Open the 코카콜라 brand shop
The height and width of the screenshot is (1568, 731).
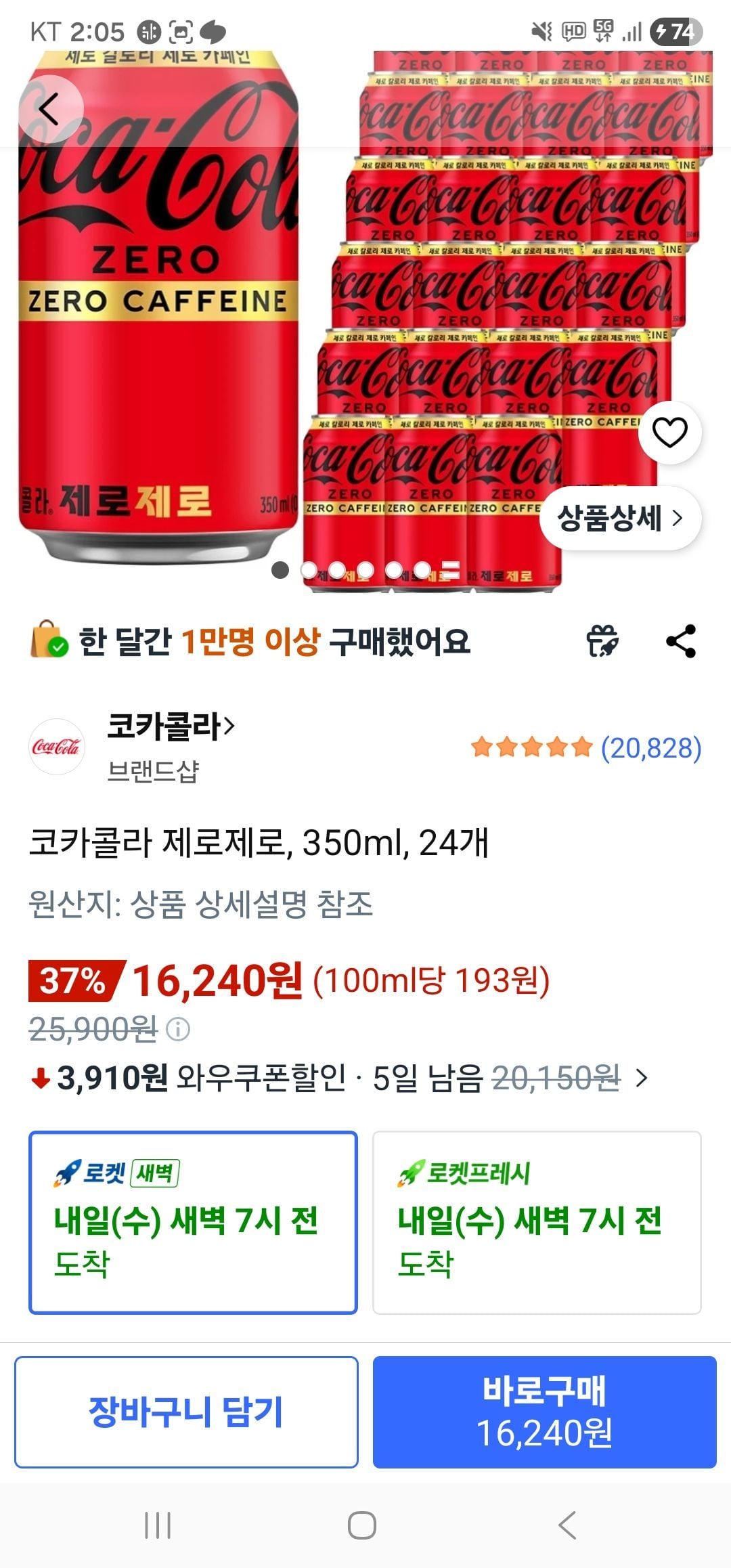click(171, 726)
